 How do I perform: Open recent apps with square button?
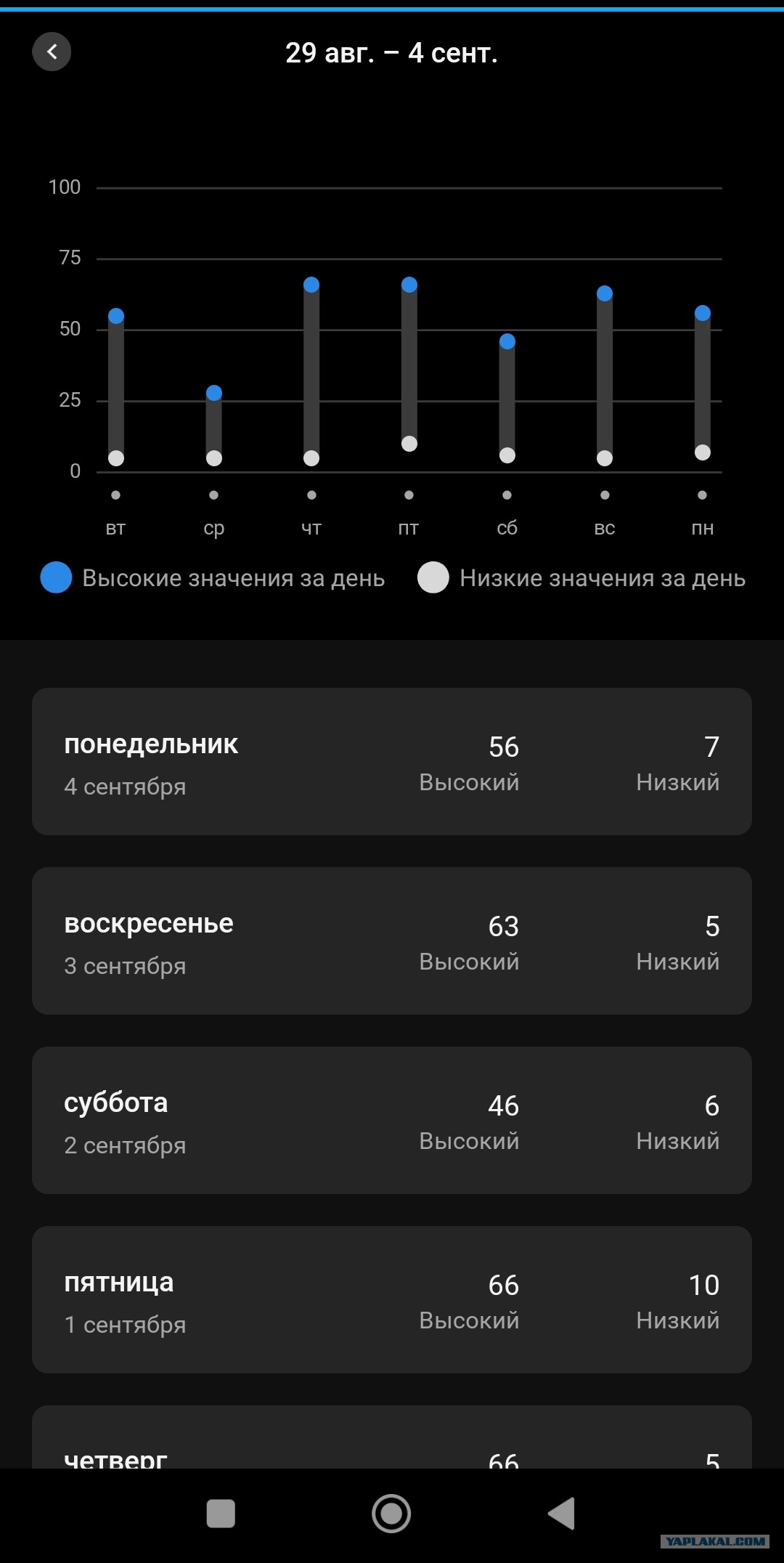[221, 1514]
